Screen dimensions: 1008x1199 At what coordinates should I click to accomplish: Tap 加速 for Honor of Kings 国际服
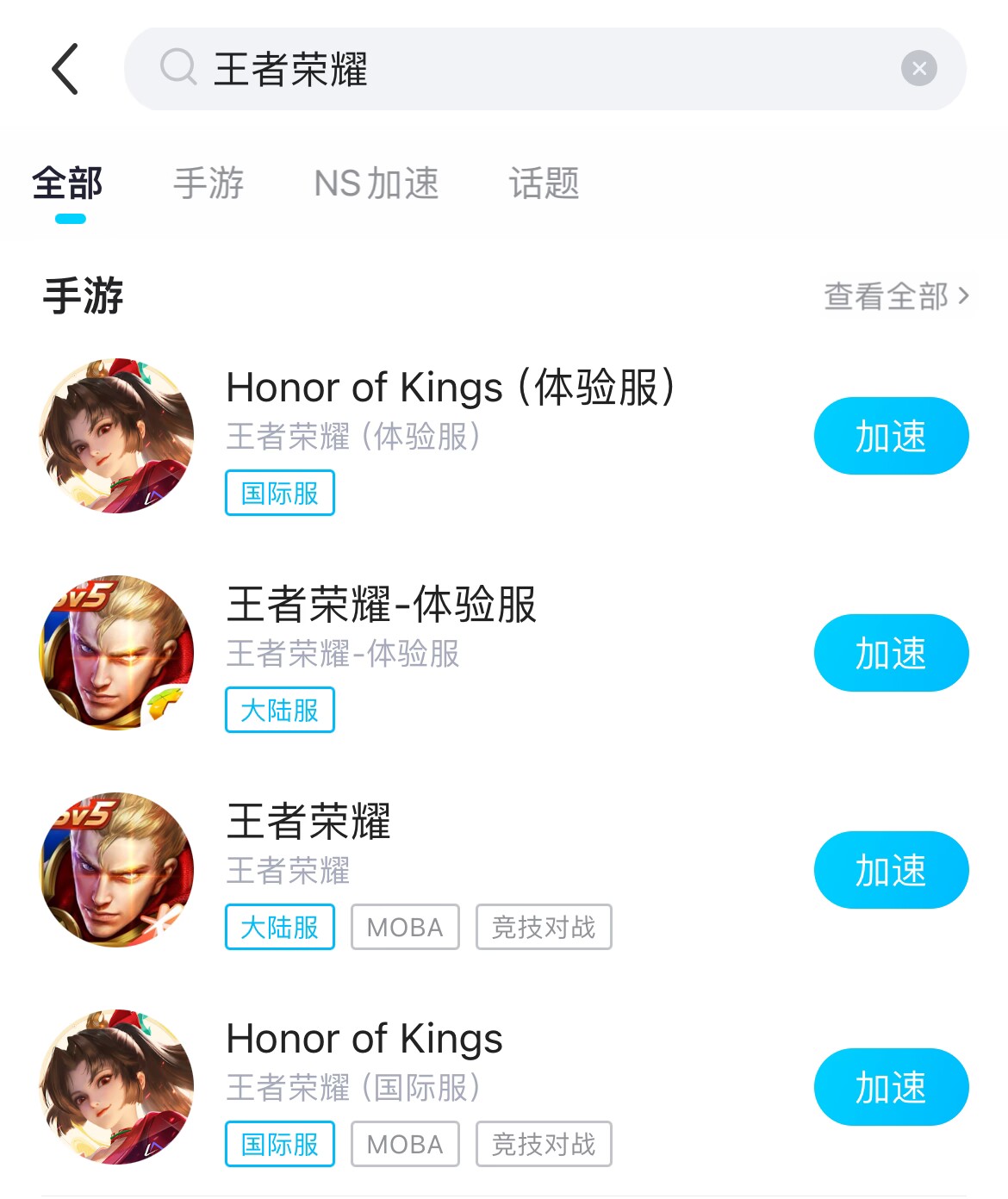[891, 1087]
